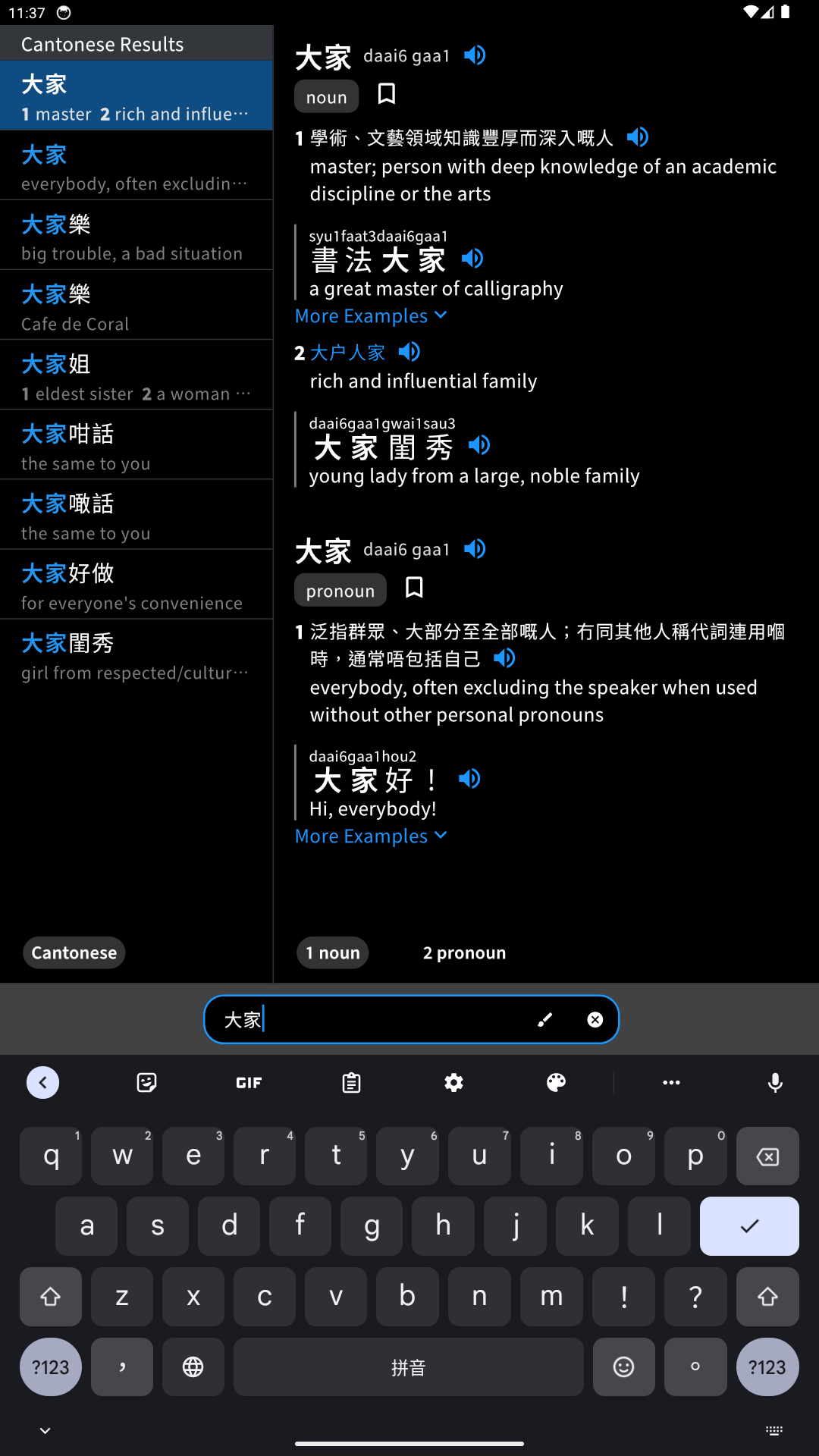Play audio for 大家好 example
Viewport: 819px width, 1456px height.
pos(469,779)
